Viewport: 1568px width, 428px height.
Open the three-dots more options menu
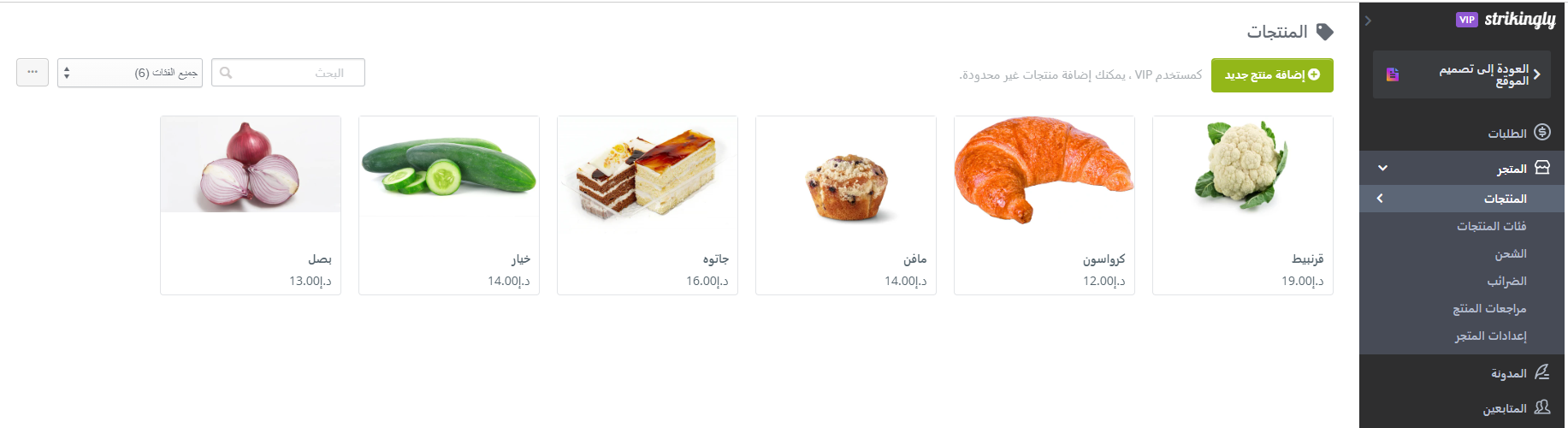pyautogui.click(x=33, y=73)
